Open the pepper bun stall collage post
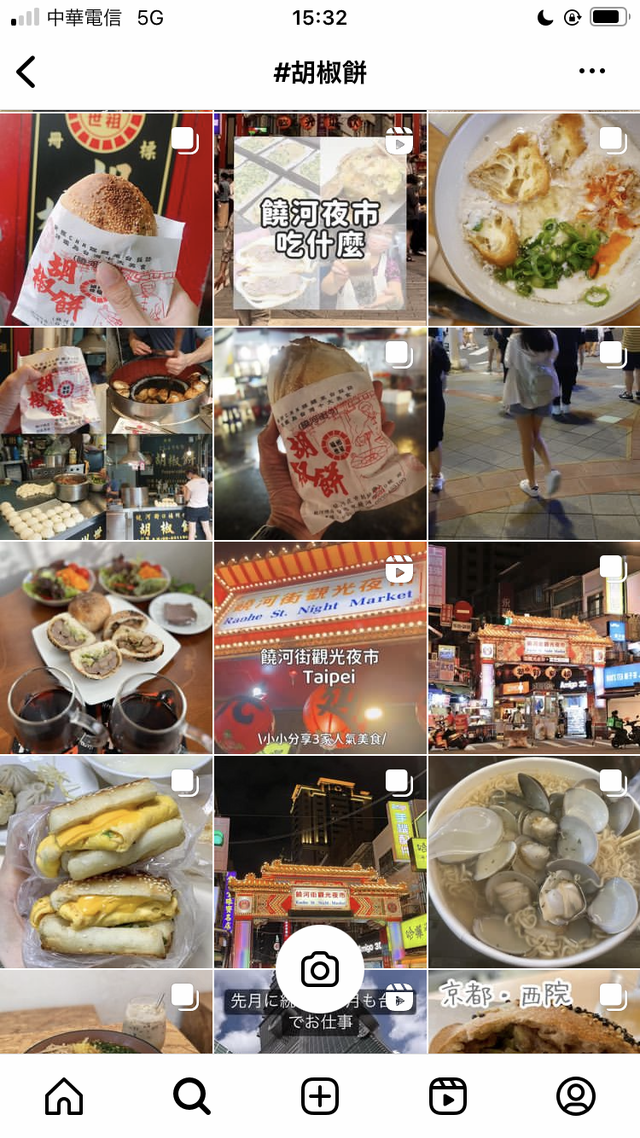The width and height of the screenshot is (640, 1138). click(106, 432)
